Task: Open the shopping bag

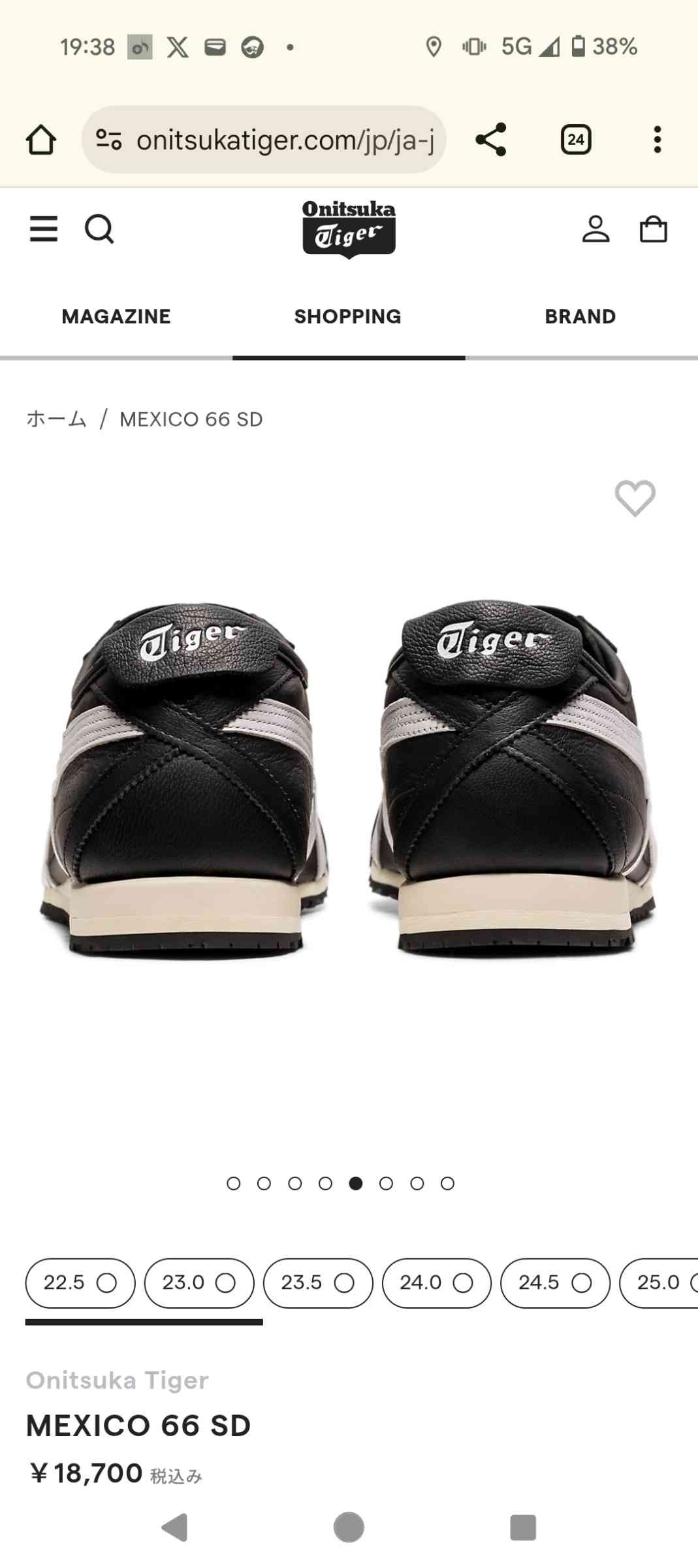Action: click(x=653, y=229)
